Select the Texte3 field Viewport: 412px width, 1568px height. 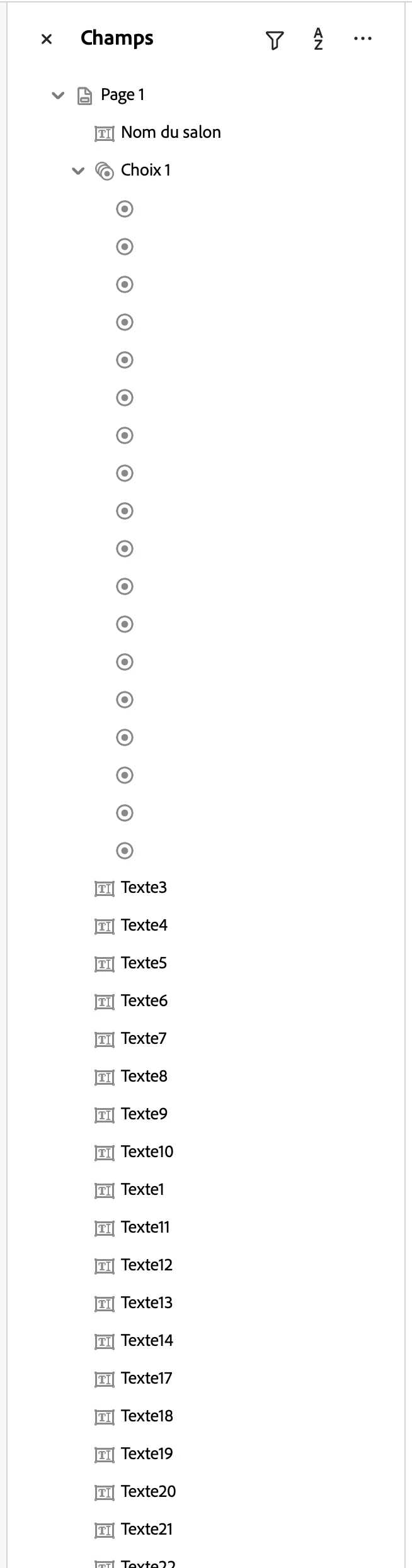pyautogui.click(x=144, y=888)
